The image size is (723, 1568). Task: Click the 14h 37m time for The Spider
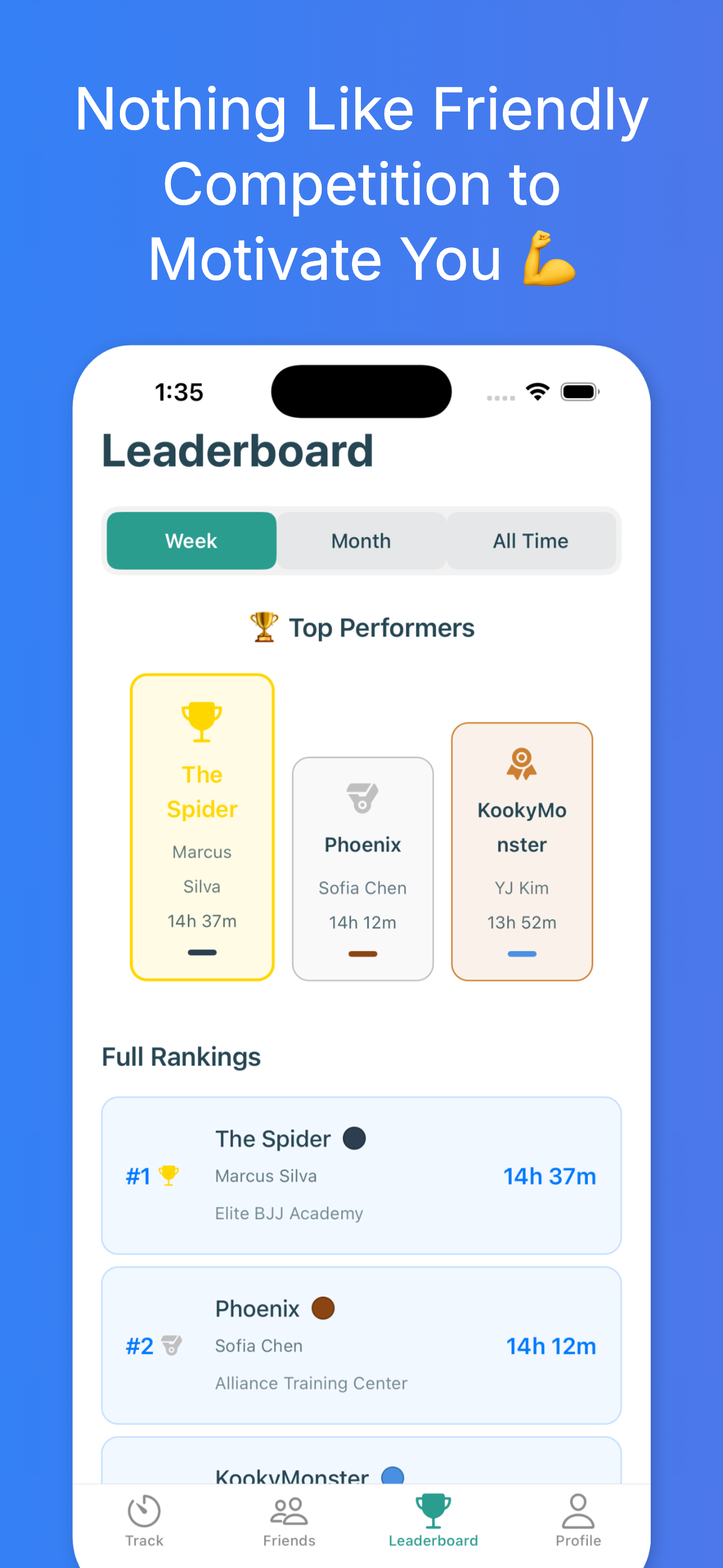pyautogui.click(x=549, y=1175)
